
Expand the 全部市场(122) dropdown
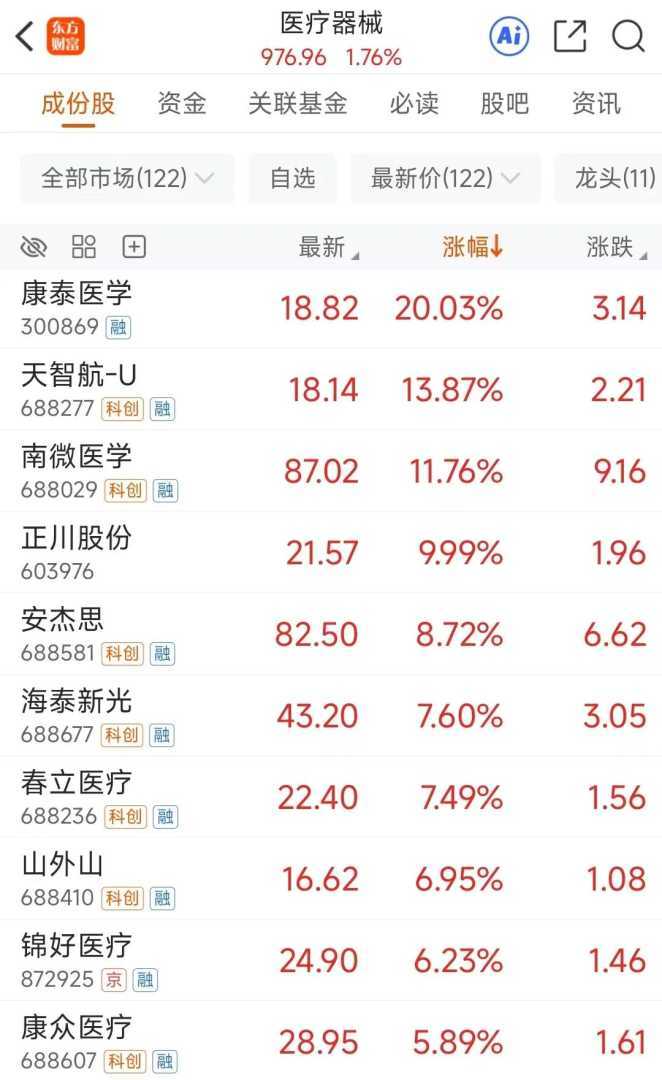tap(127, 179)
